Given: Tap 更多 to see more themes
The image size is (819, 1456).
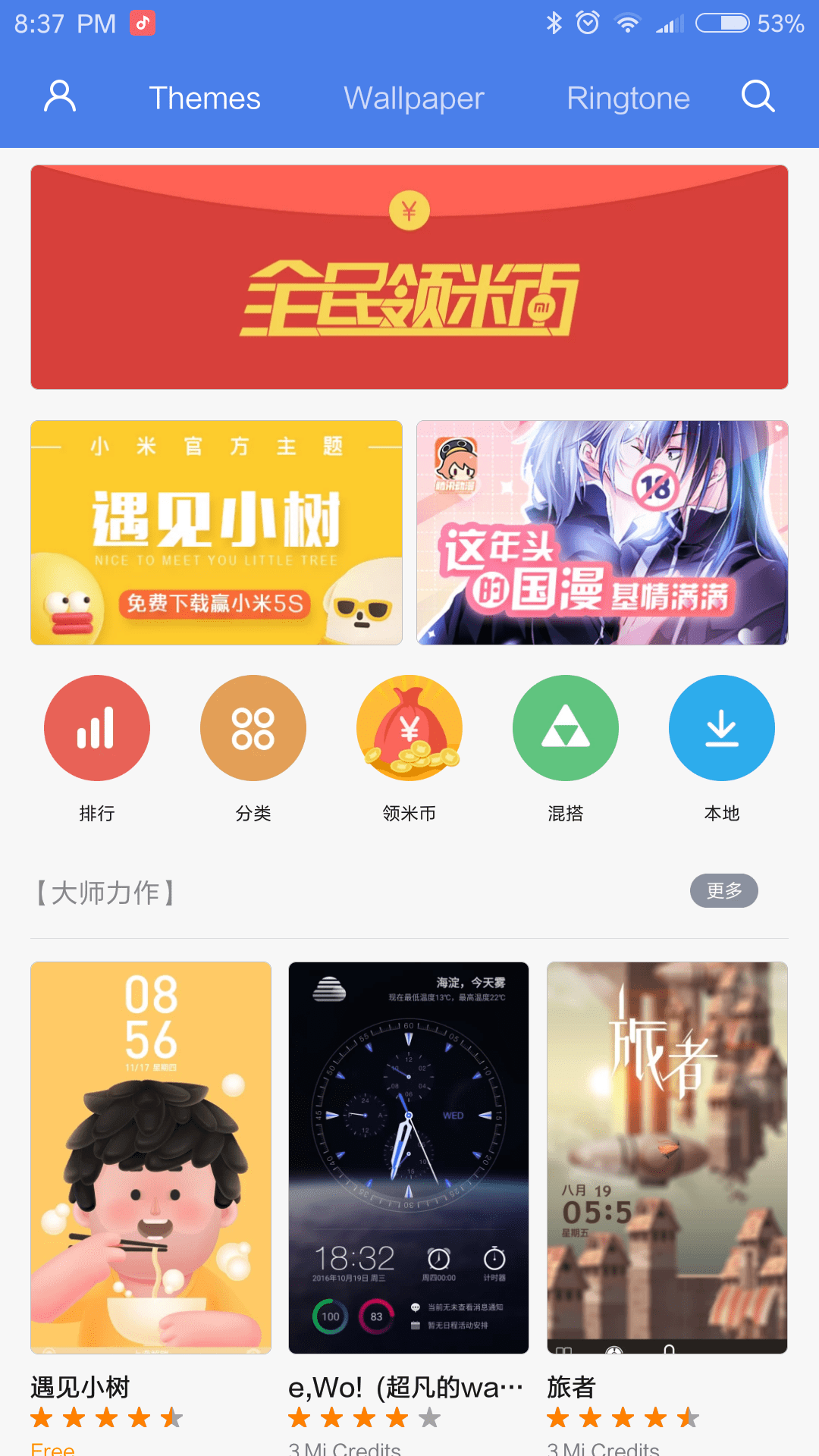Looking at the screenshot, I should click(724, 891).
